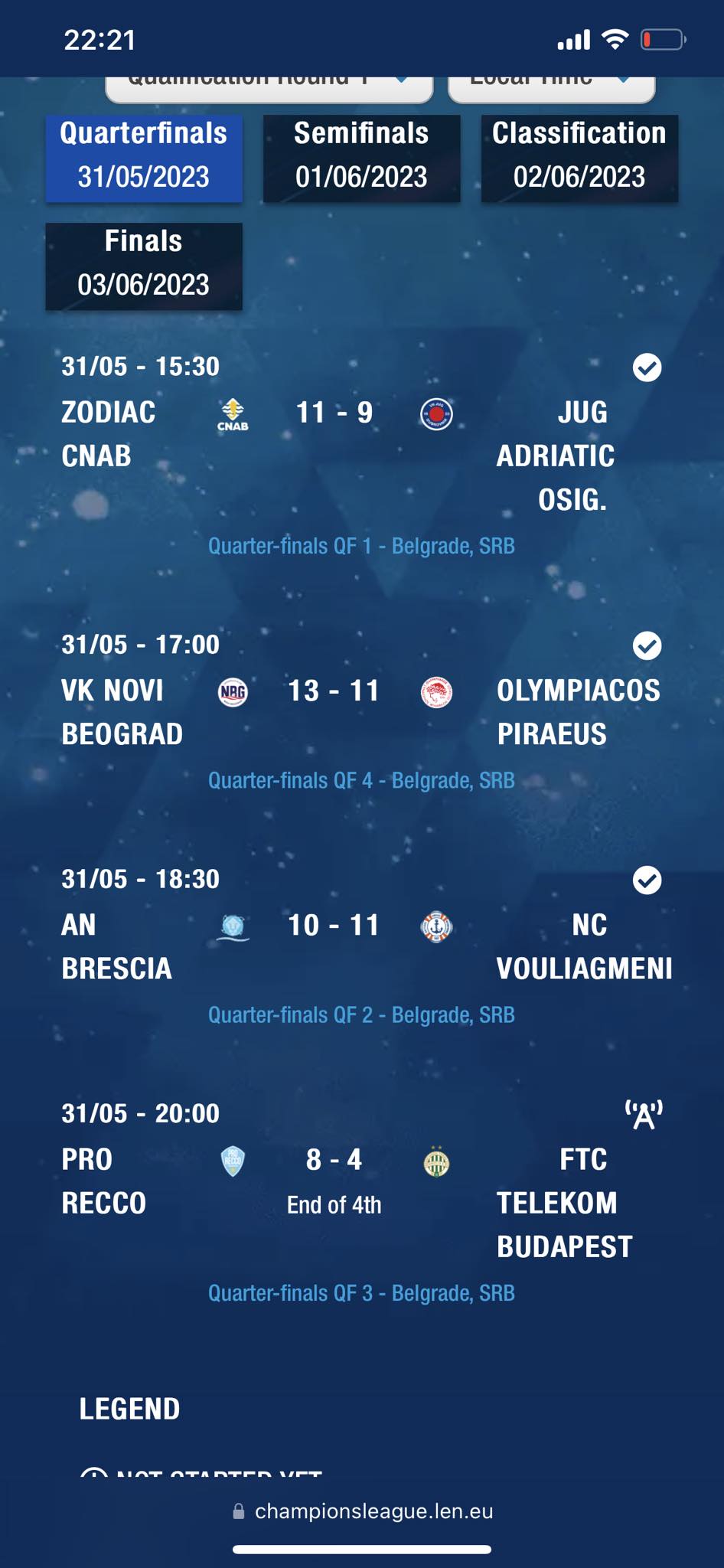This screenshot has width=724, height=1568.
Task: Switch to the Semifinals 01/06/2023 tab
Action: [361, 158]
